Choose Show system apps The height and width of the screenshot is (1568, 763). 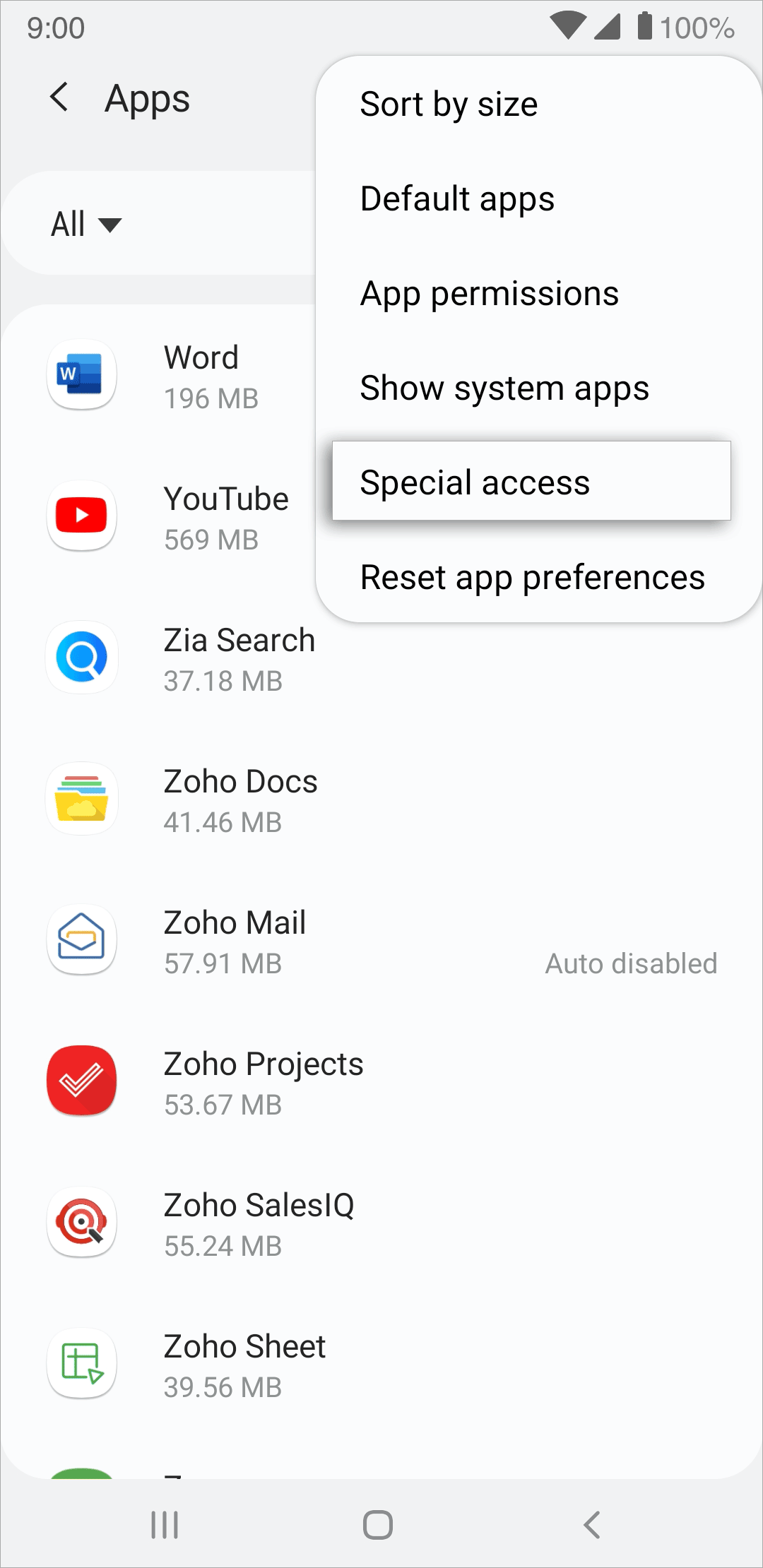(x=538, y=388)
